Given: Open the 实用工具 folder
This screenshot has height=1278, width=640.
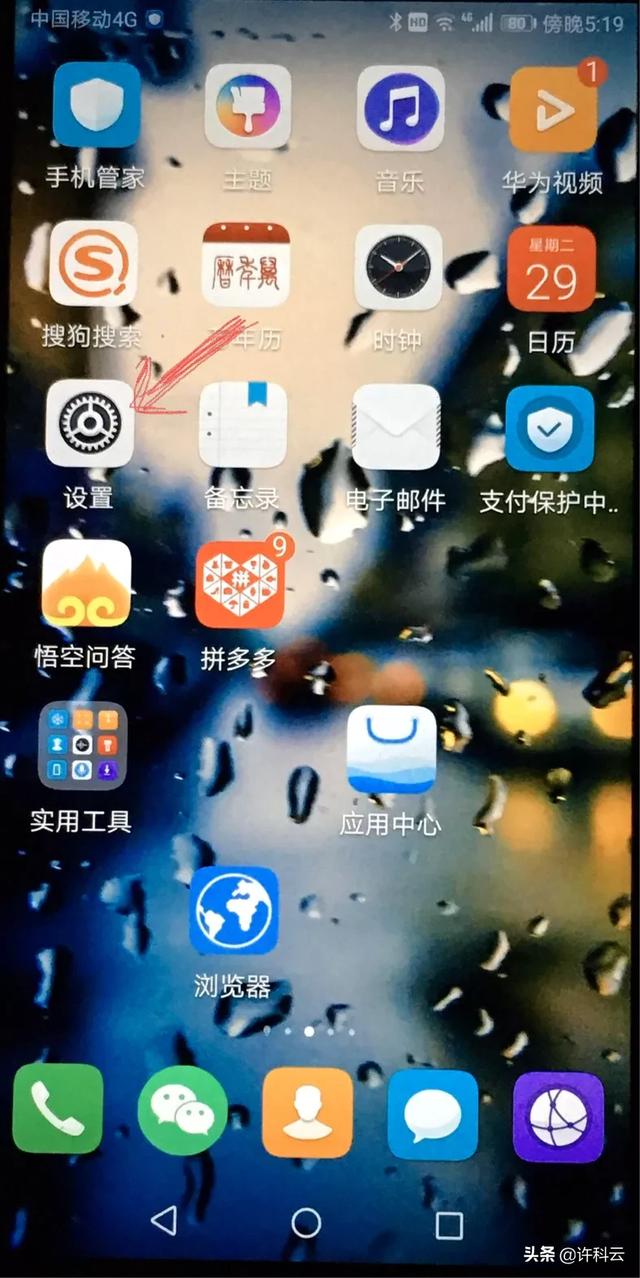Looking at the screenshot, I should point(82,746).
